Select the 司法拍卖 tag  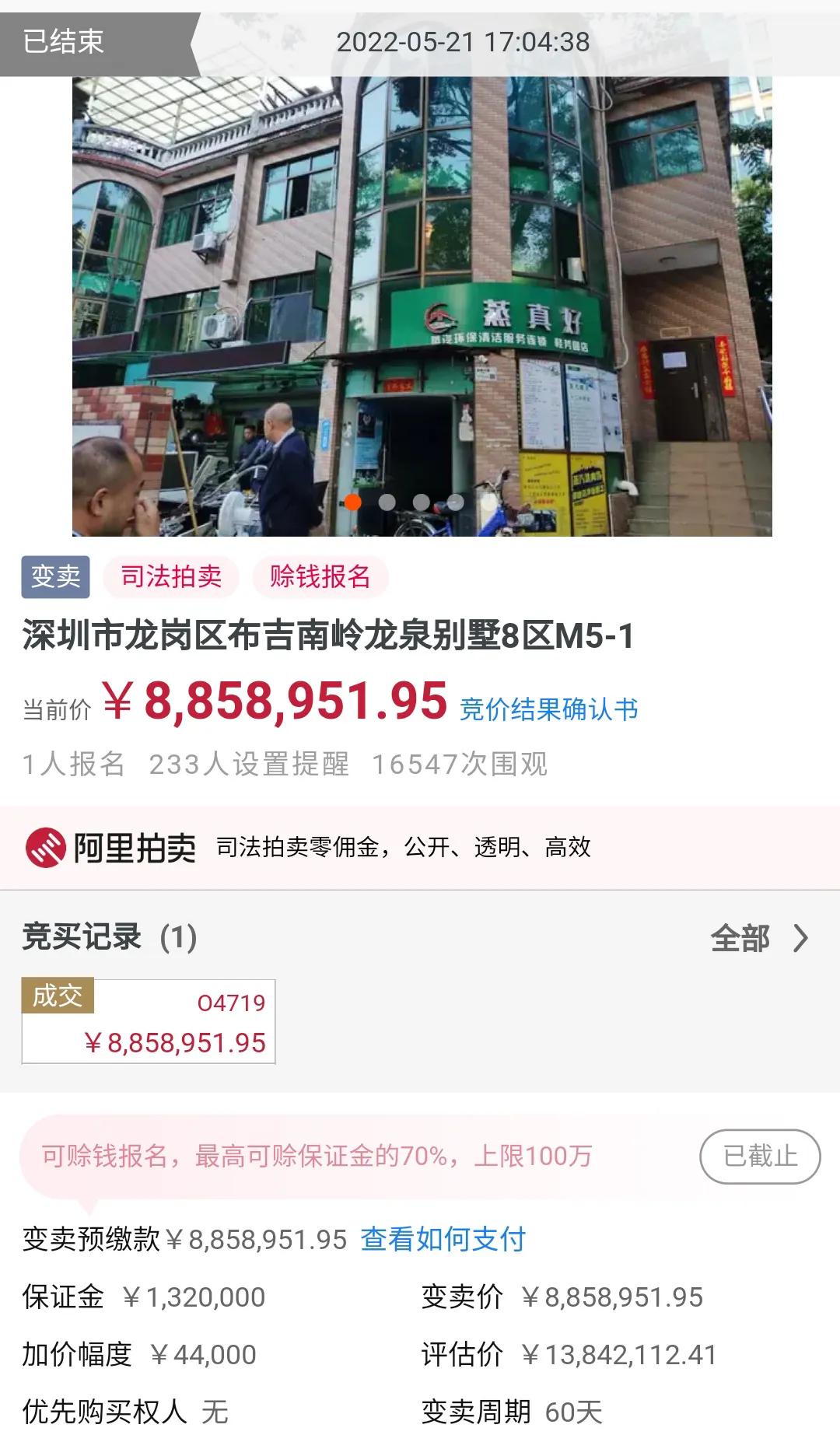coord(173,577)
